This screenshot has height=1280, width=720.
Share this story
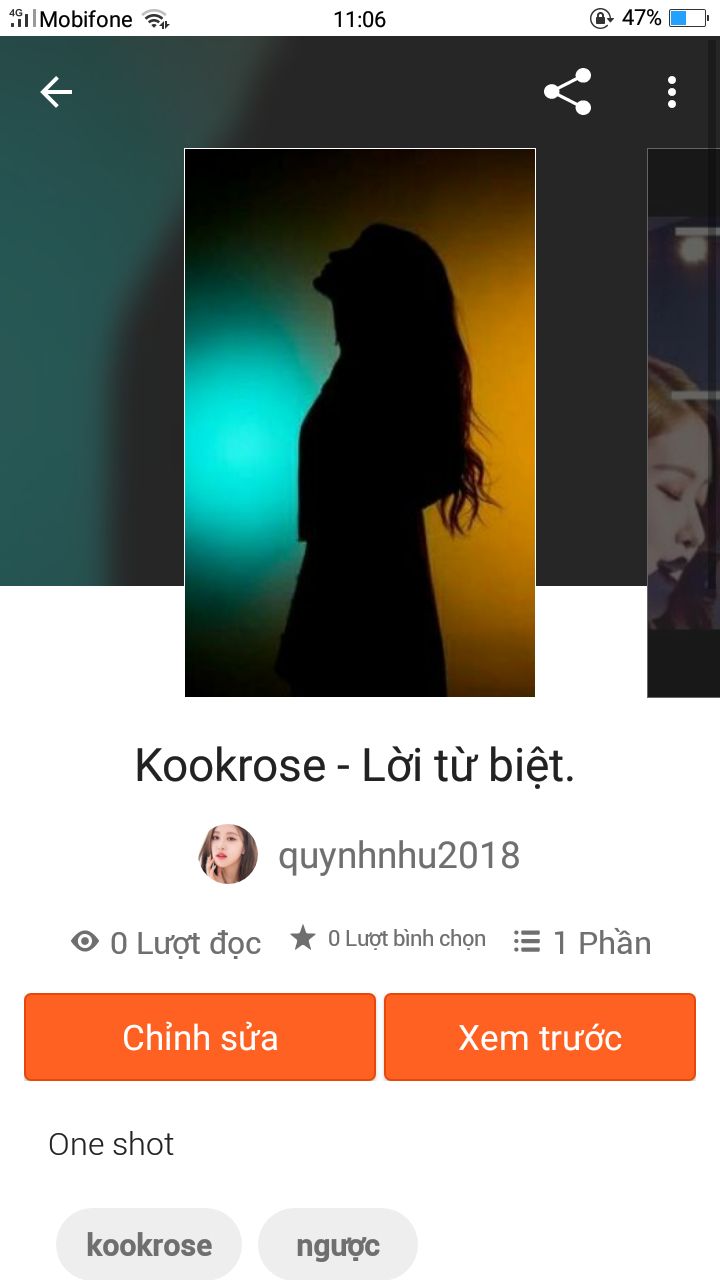[567, 92]
